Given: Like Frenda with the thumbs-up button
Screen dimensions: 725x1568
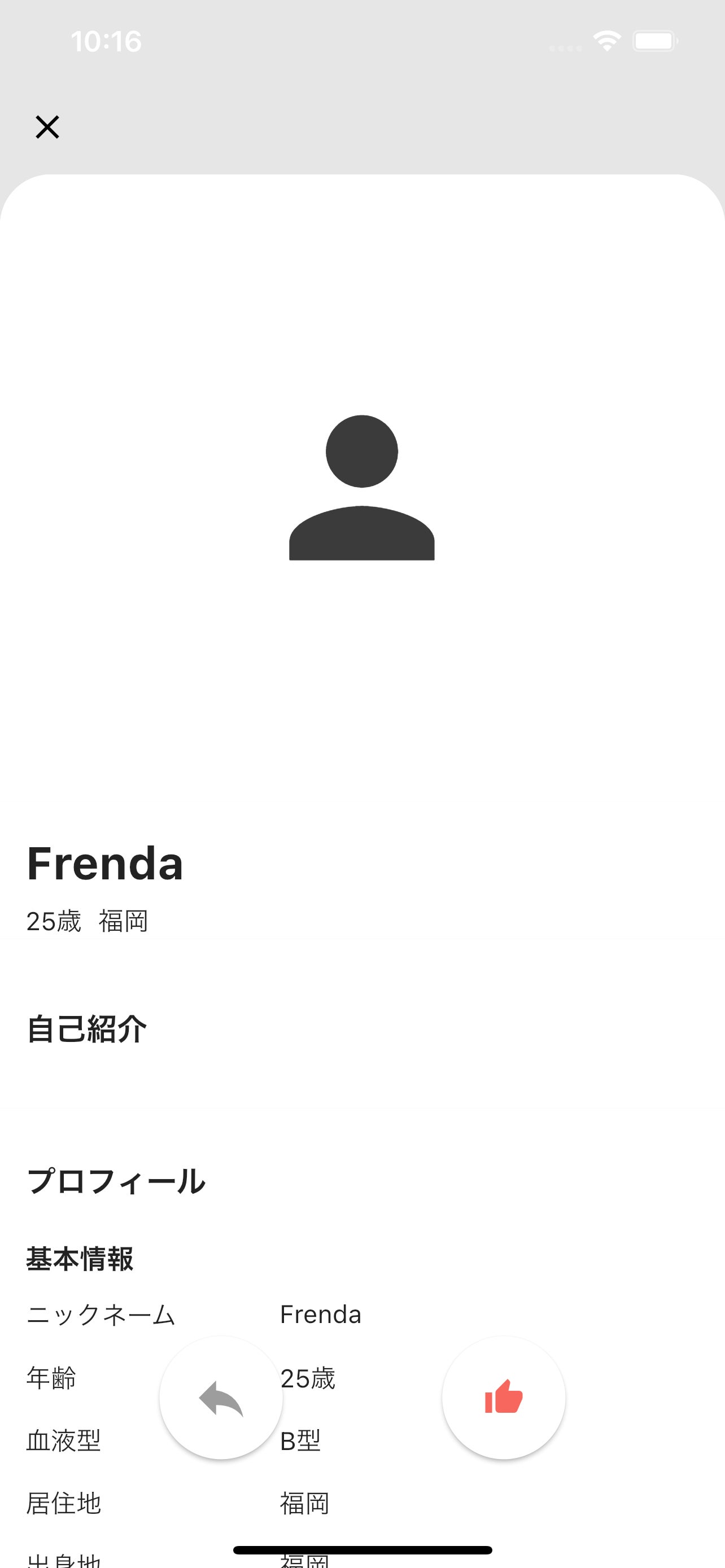Looking at the screenshot, I should 504,1398.
